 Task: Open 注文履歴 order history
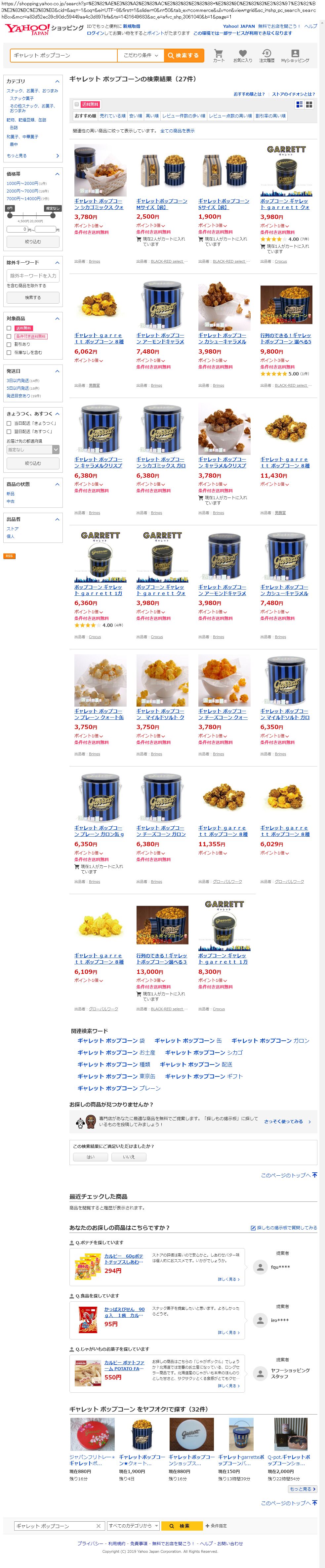click(x=266, y=55)
